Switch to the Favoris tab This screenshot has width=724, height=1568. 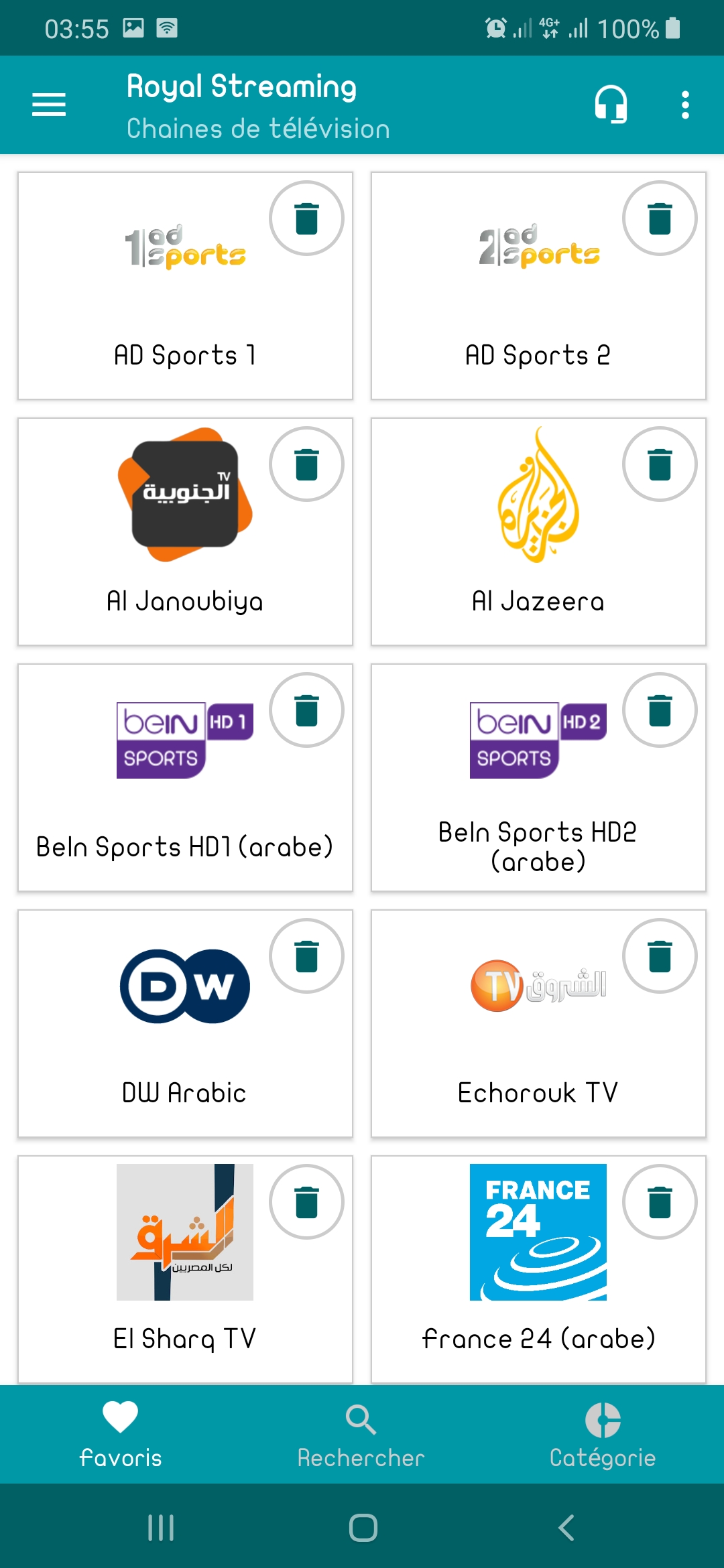(x=121, y=1435)
